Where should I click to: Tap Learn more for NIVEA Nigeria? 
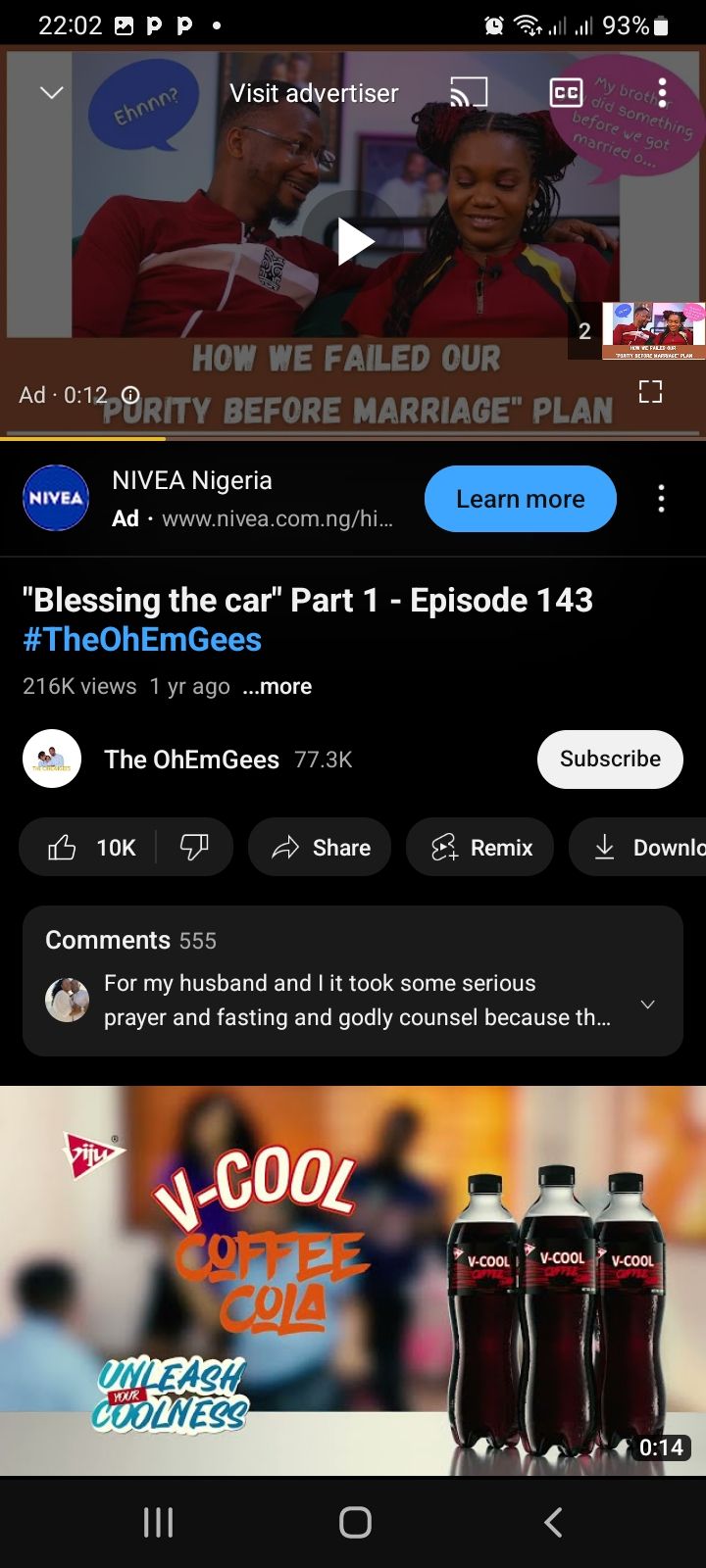520,499
